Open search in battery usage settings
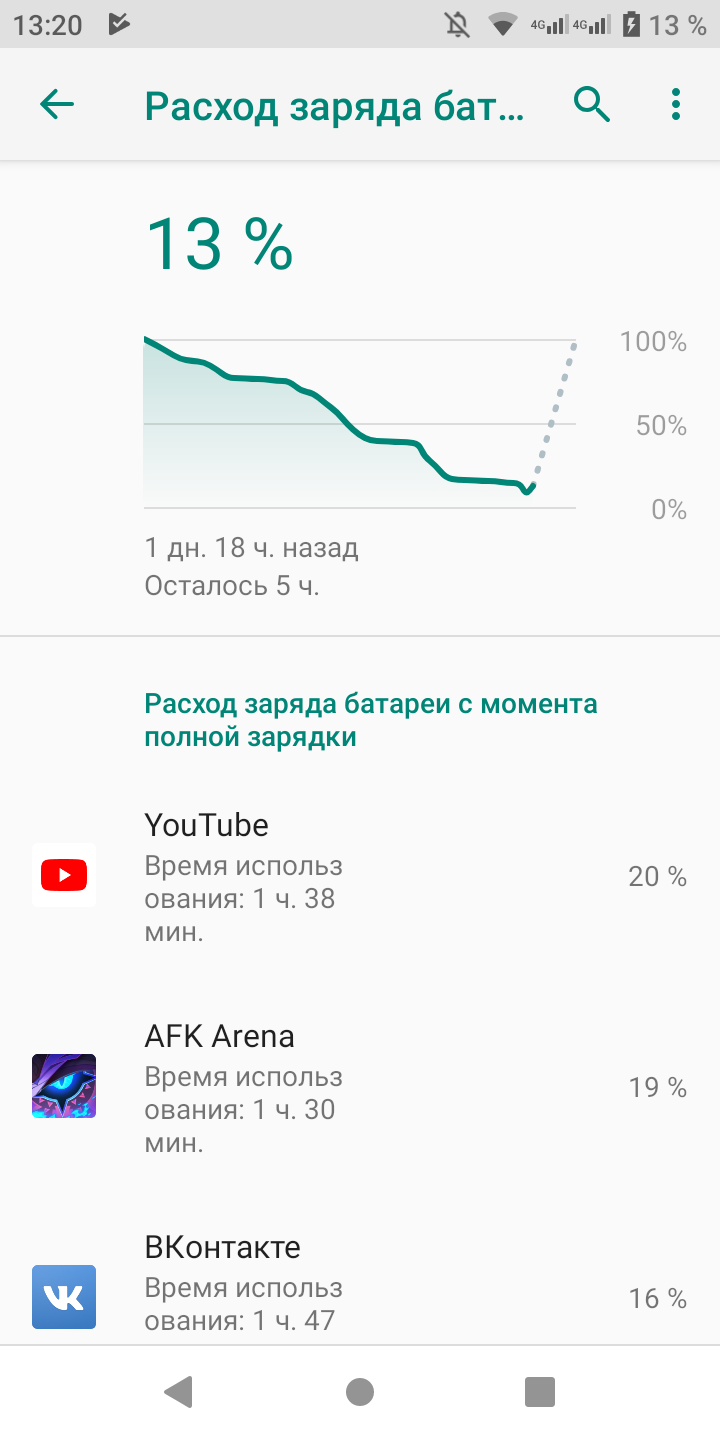The width and height of the screenshot is (720, 1440). (x=592, y=104)
